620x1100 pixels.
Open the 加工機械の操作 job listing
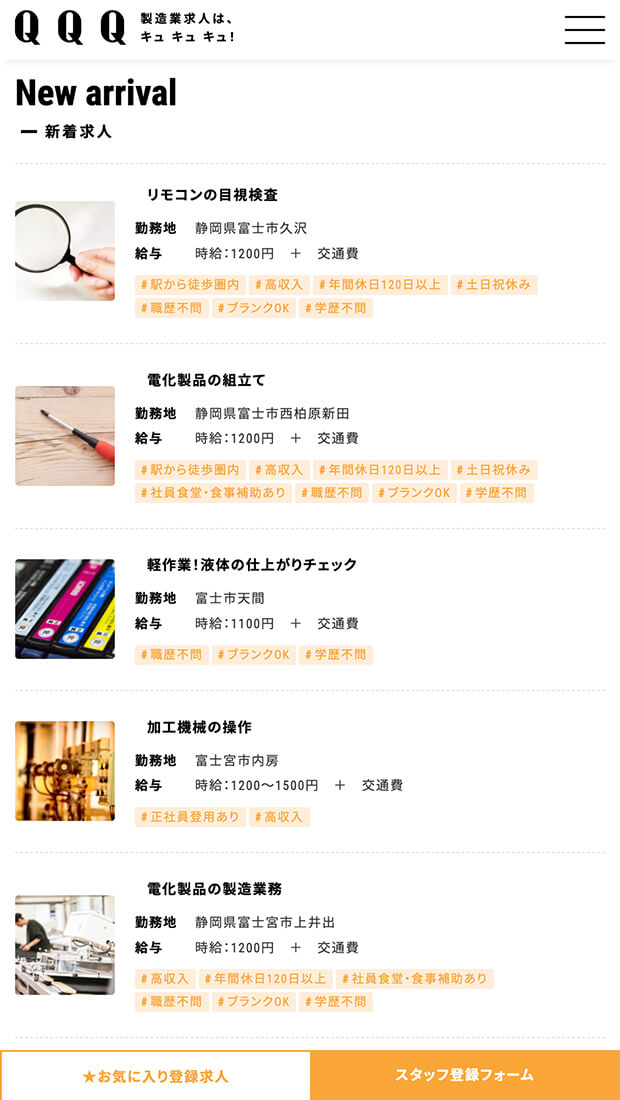199,727
